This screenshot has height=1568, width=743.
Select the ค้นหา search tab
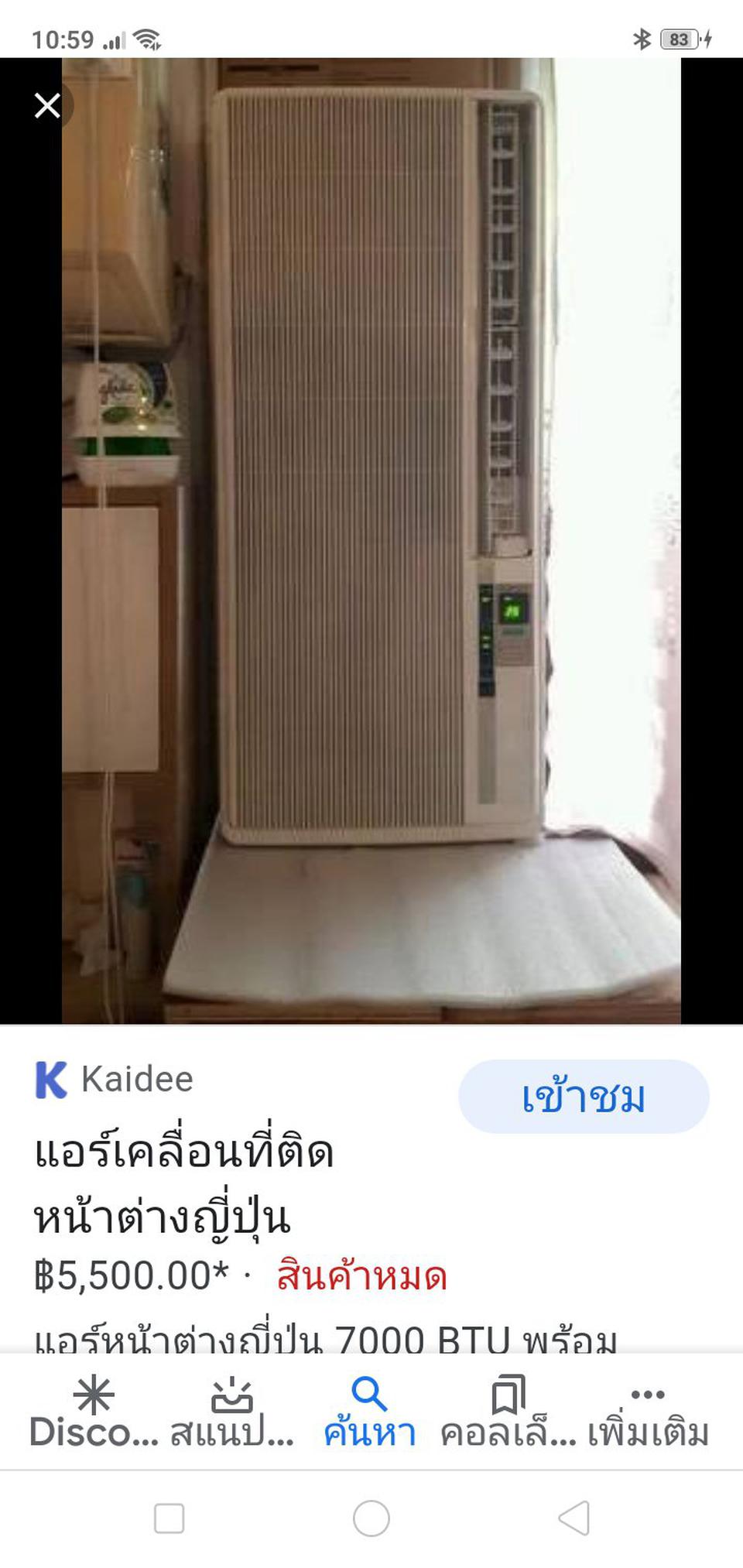coord(370,1412)
